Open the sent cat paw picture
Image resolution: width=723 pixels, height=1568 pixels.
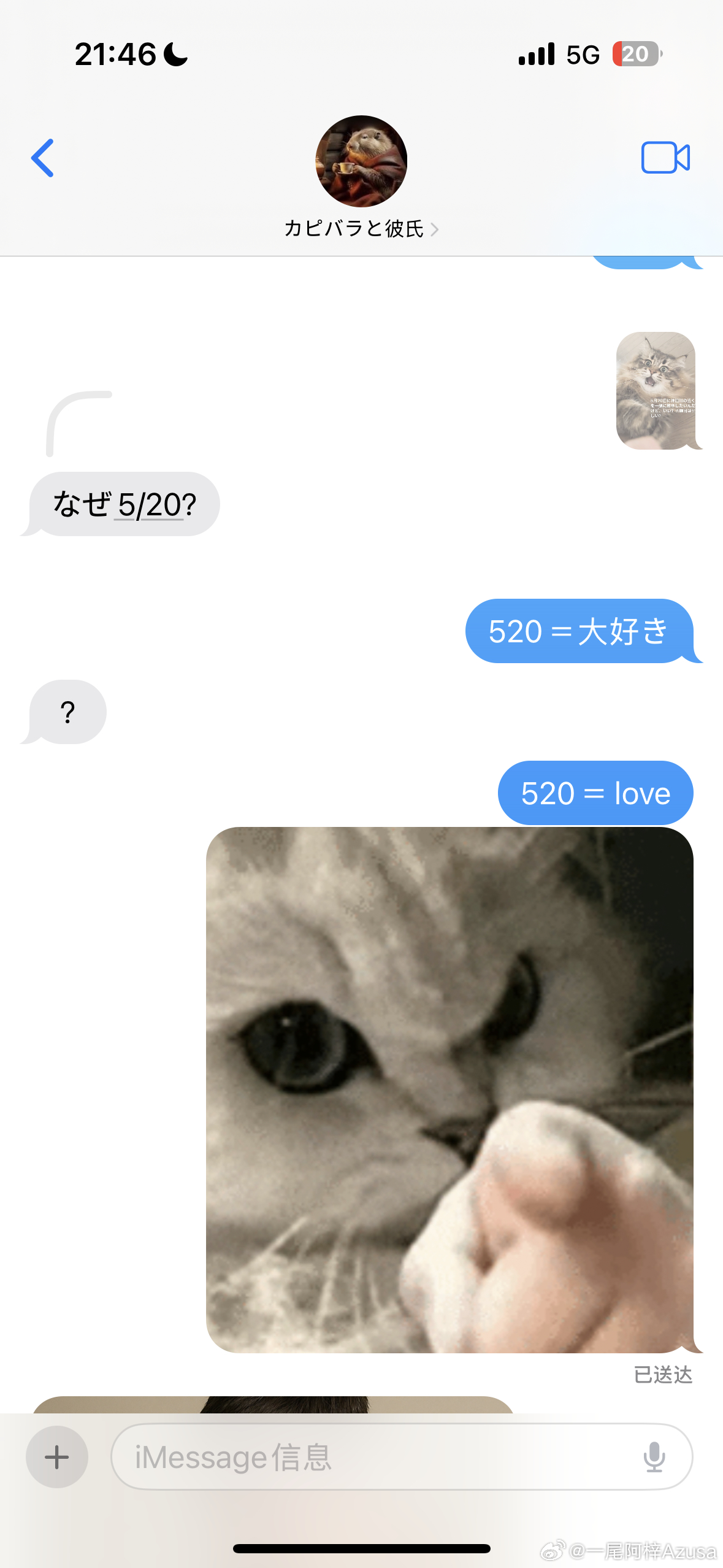(449, 1089)
